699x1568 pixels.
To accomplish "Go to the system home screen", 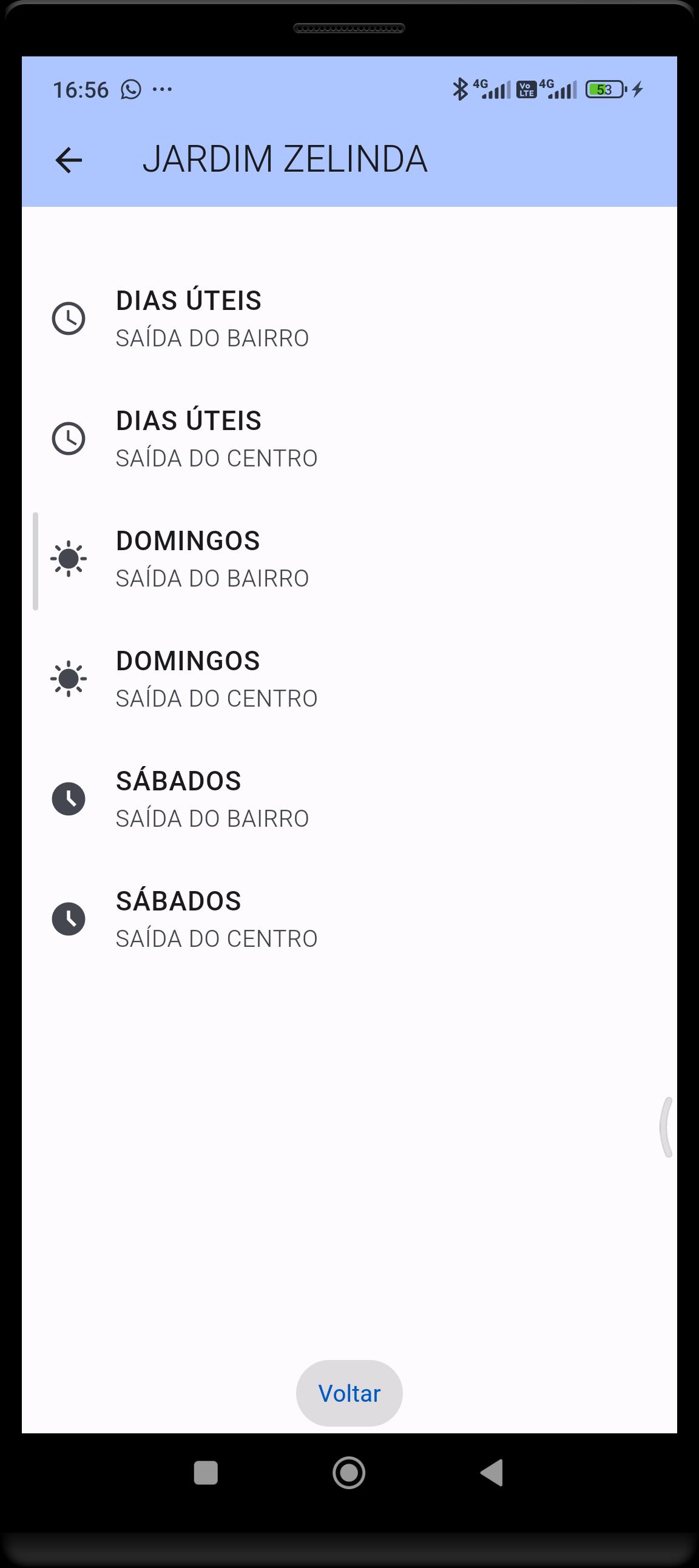I will [349, 1473].
